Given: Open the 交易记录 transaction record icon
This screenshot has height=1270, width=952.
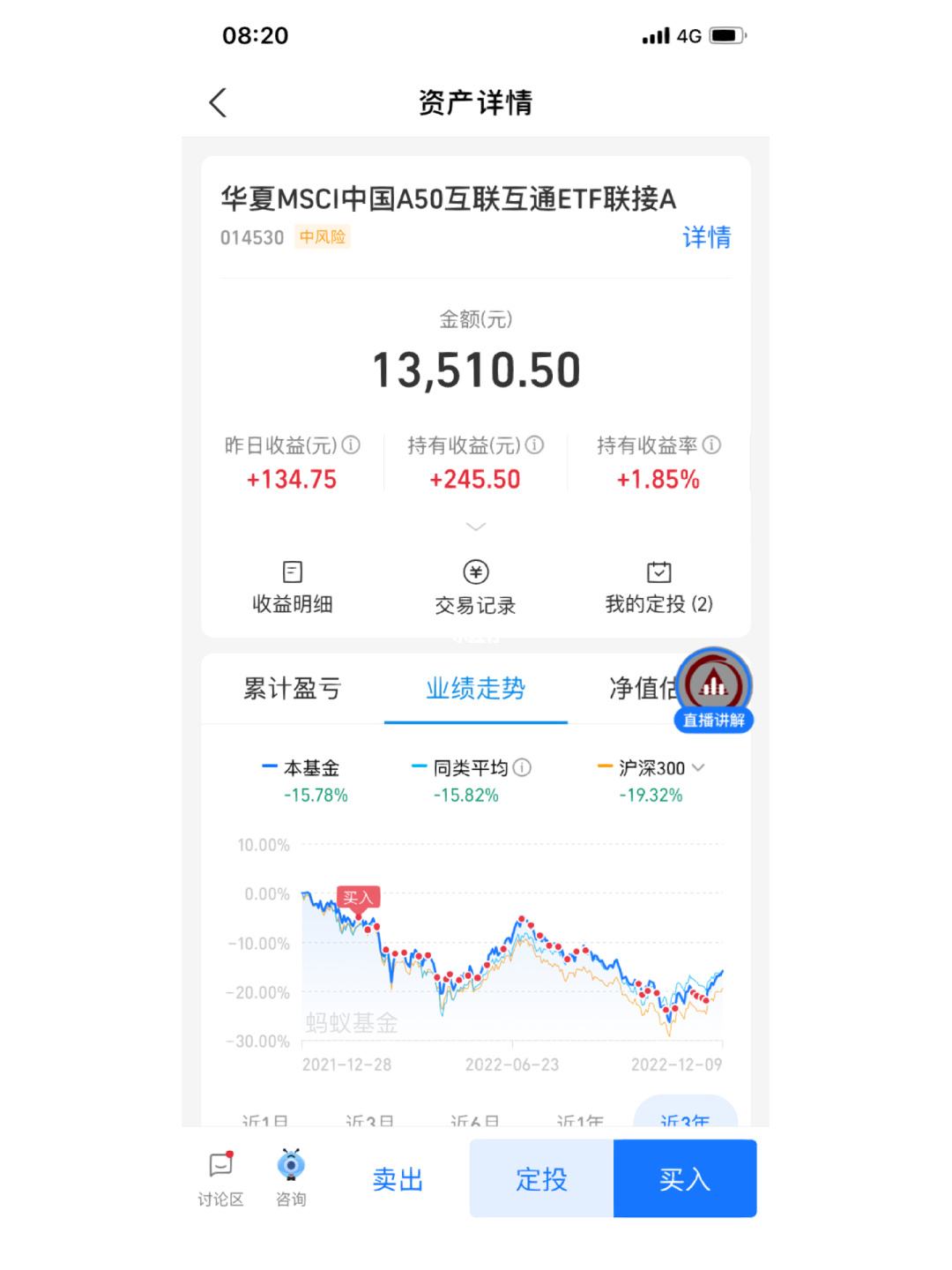Looking at the screenshot, I should pos(475,585).
